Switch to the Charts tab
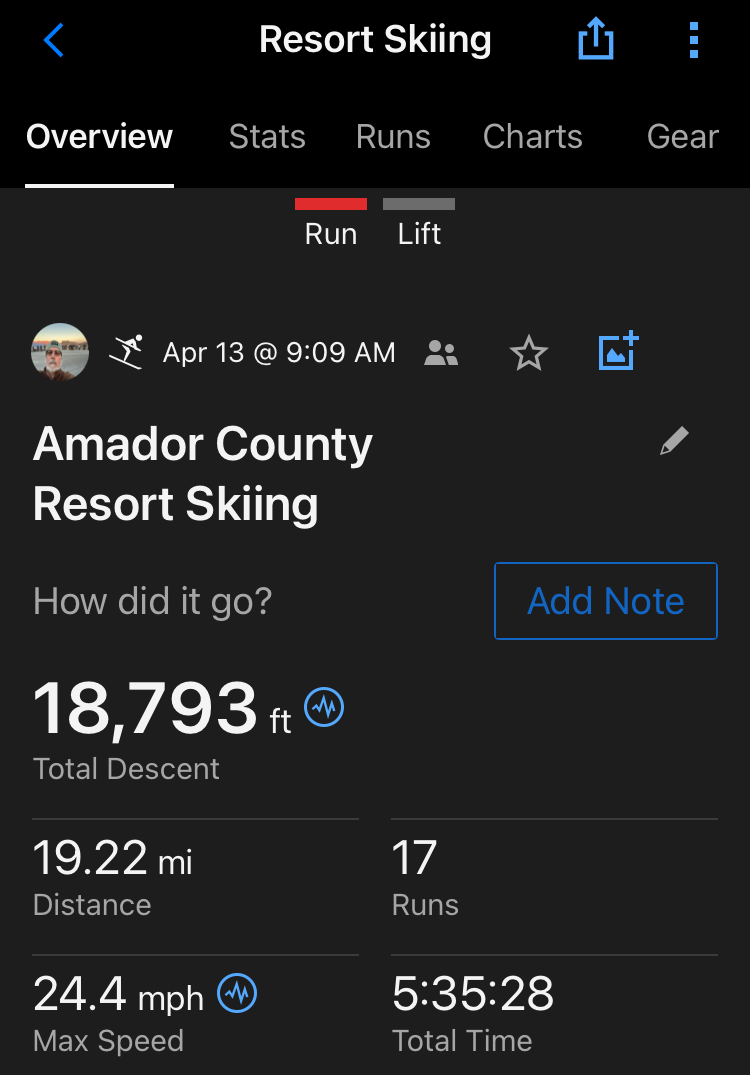Viewport: 750px width, 1075px height. tap(532, 137)
